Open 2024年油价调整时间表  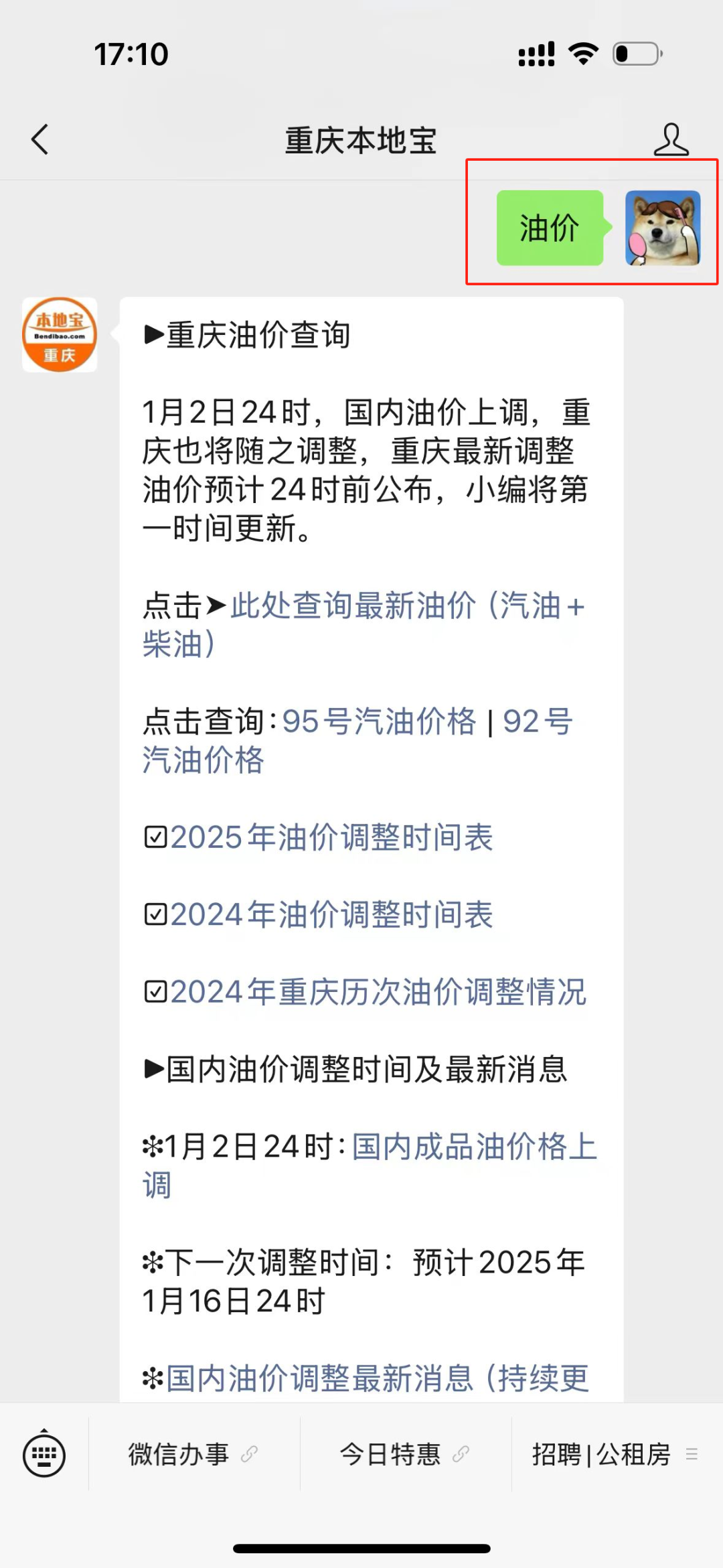click(332, 914)
